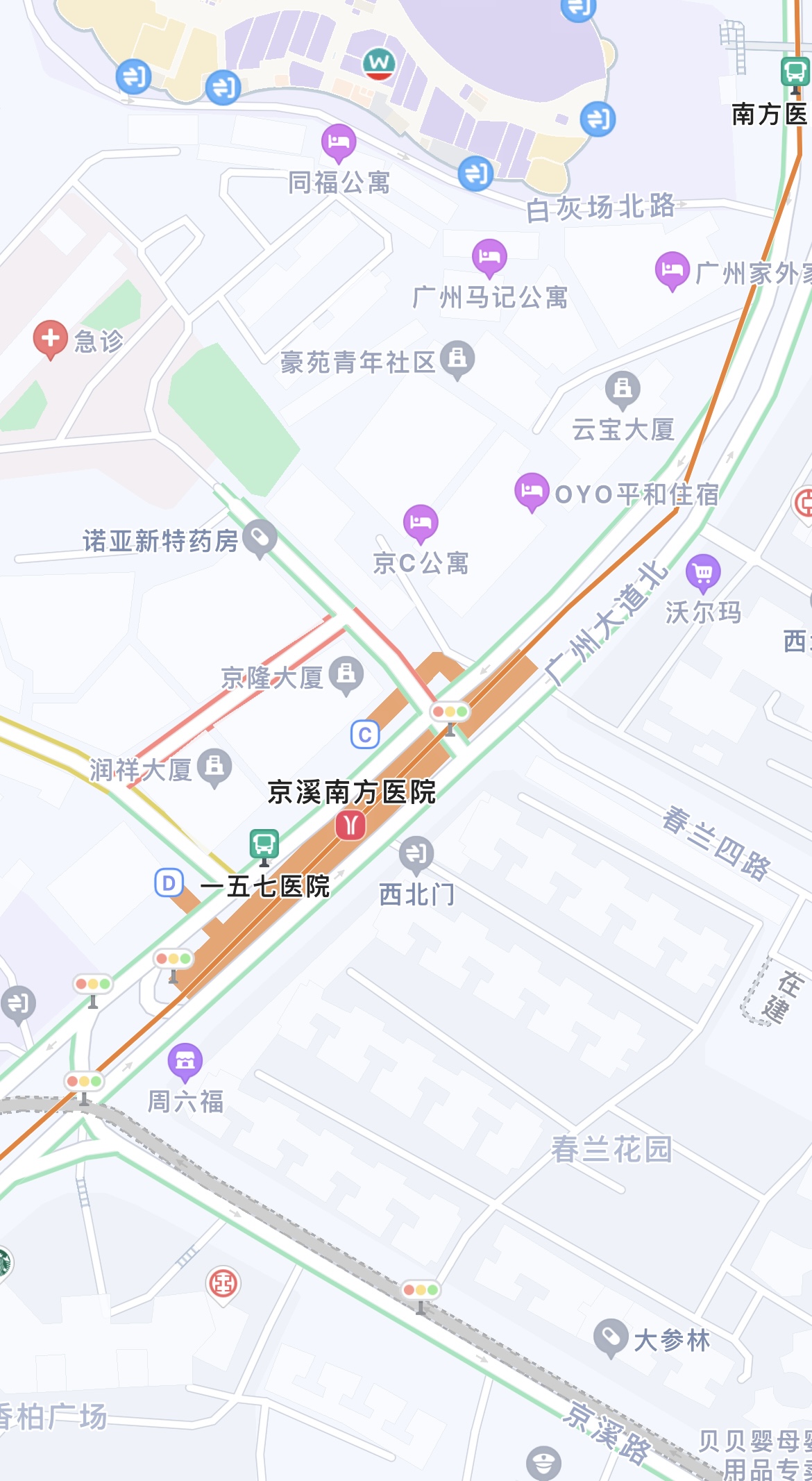Select the OYO平和住宿 hotel marker
This screenshot has width=812, height=1481.
tap(532, 491)
